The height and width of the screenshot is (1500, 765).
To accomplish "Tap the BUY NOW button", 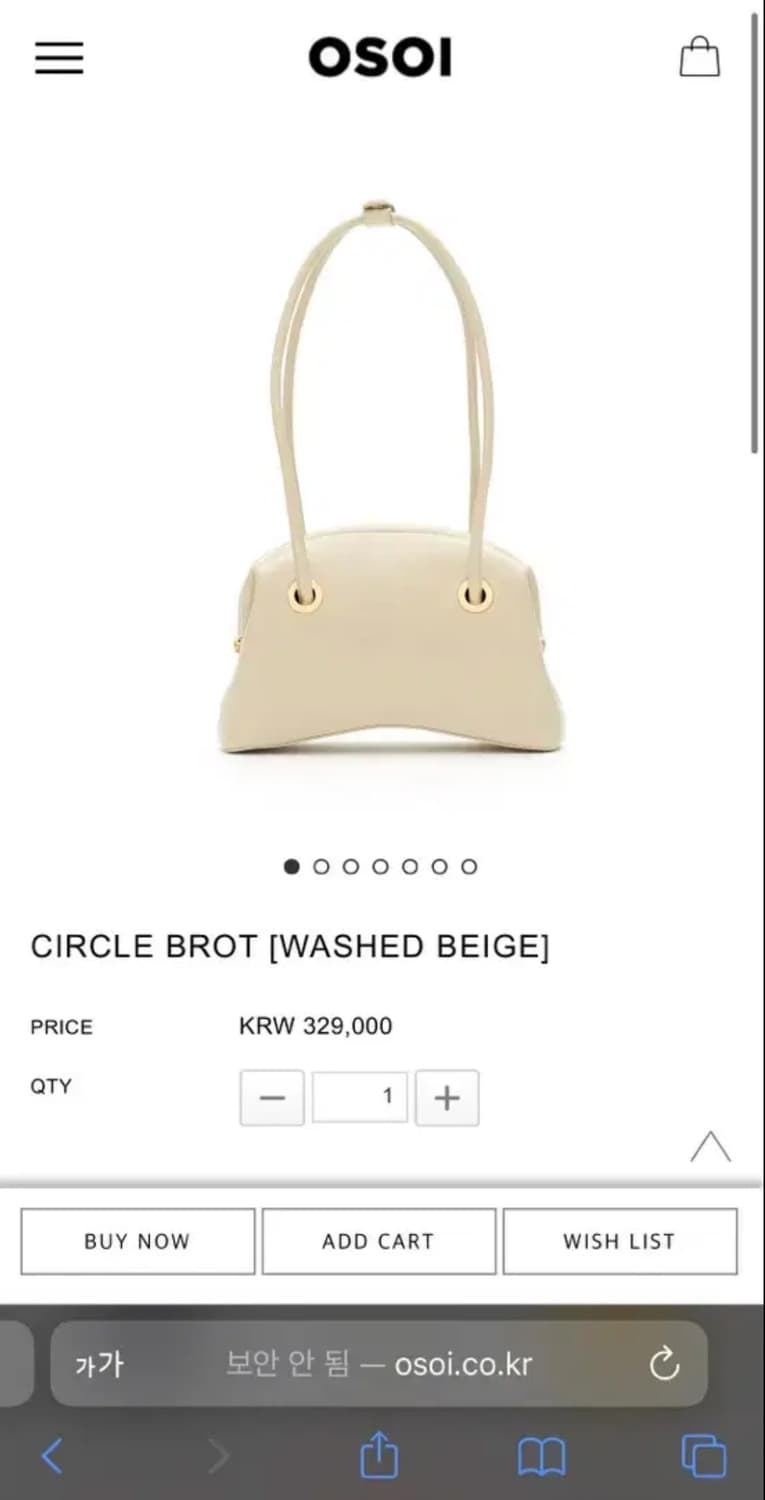I will (x=136, y=1241).
